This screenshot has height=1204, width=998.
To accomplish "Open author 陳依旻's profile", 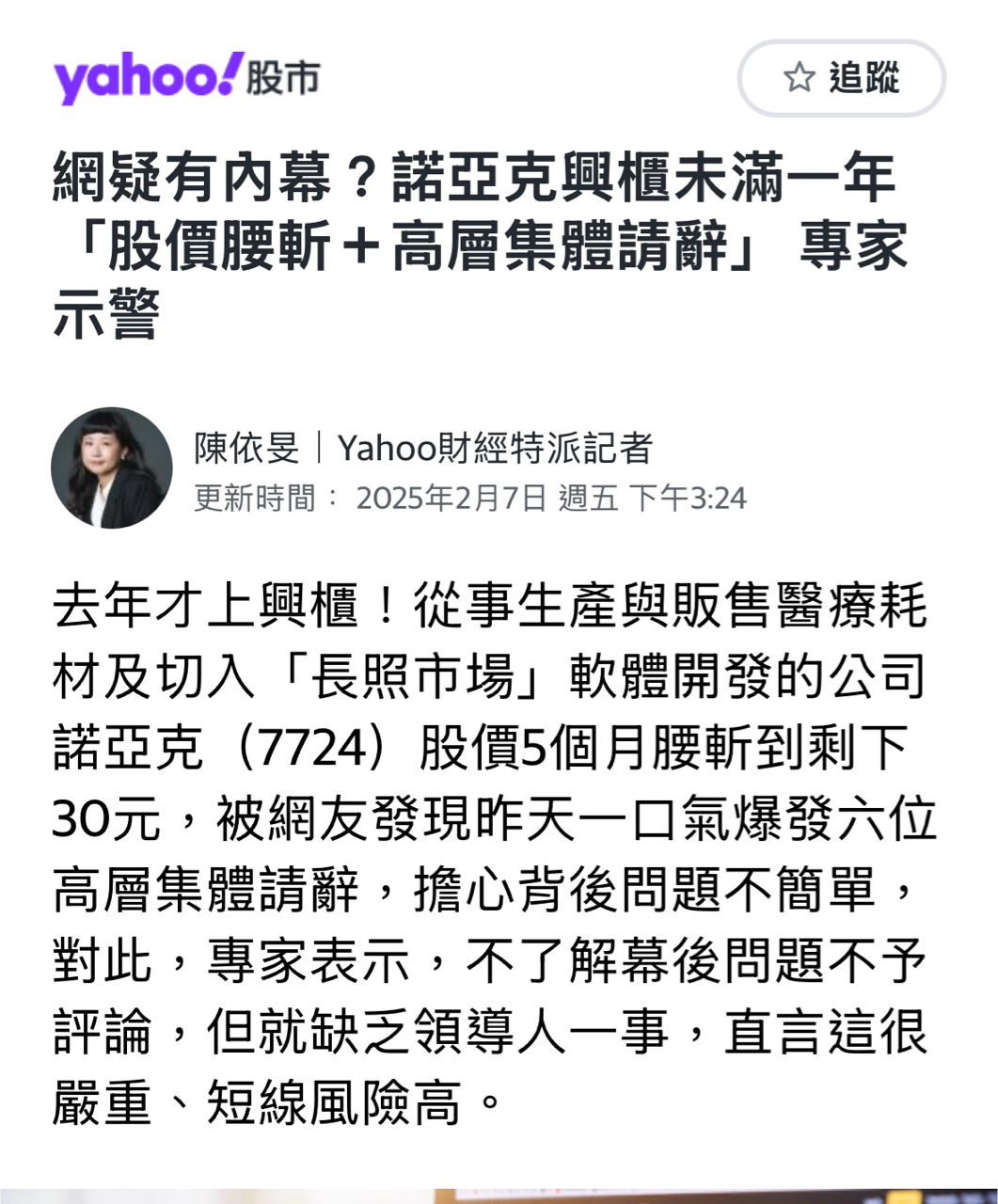I will tap(246, 449).
